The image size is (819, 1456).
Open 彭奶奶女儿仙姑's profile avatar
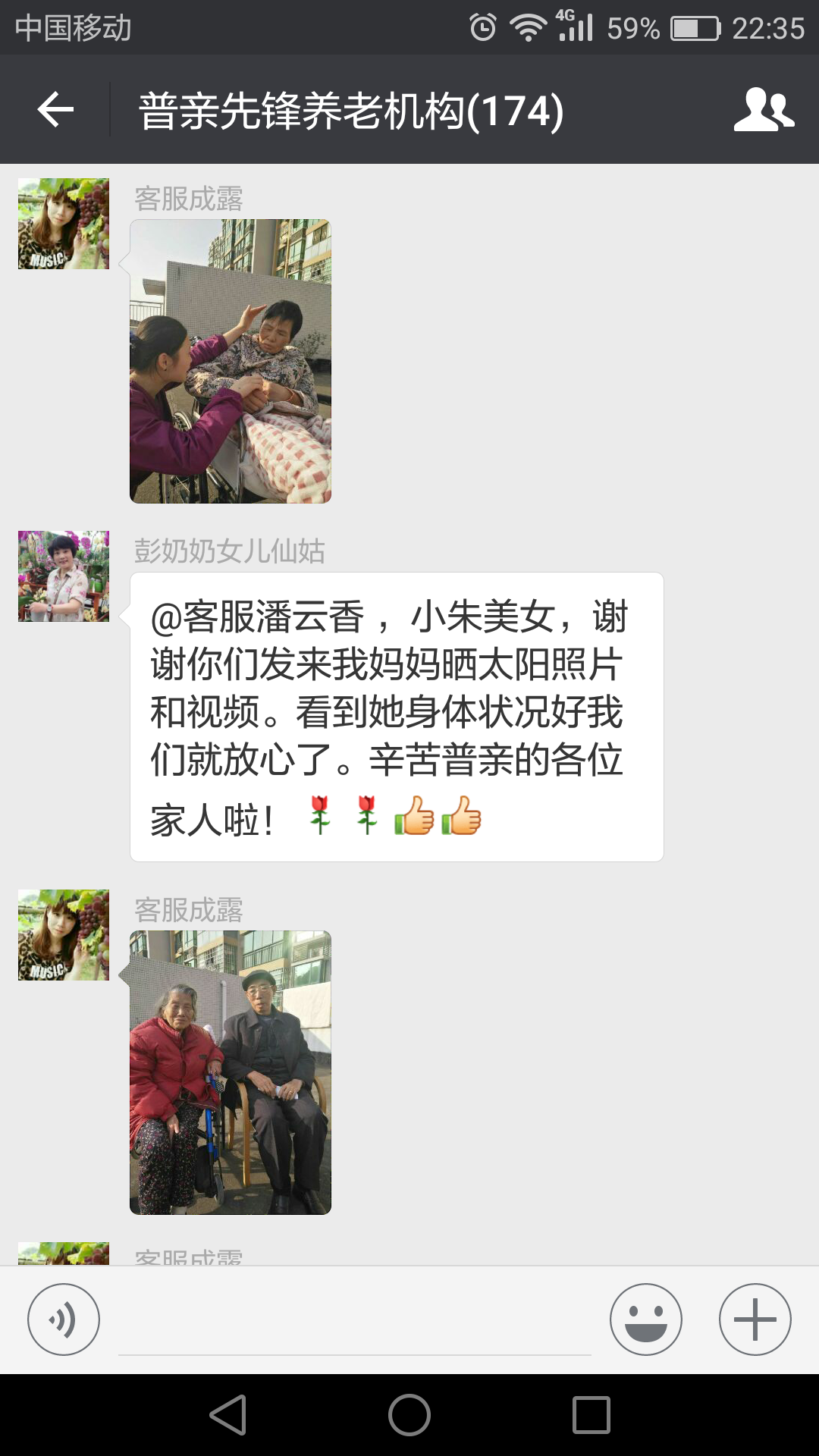tap(64, 576)
